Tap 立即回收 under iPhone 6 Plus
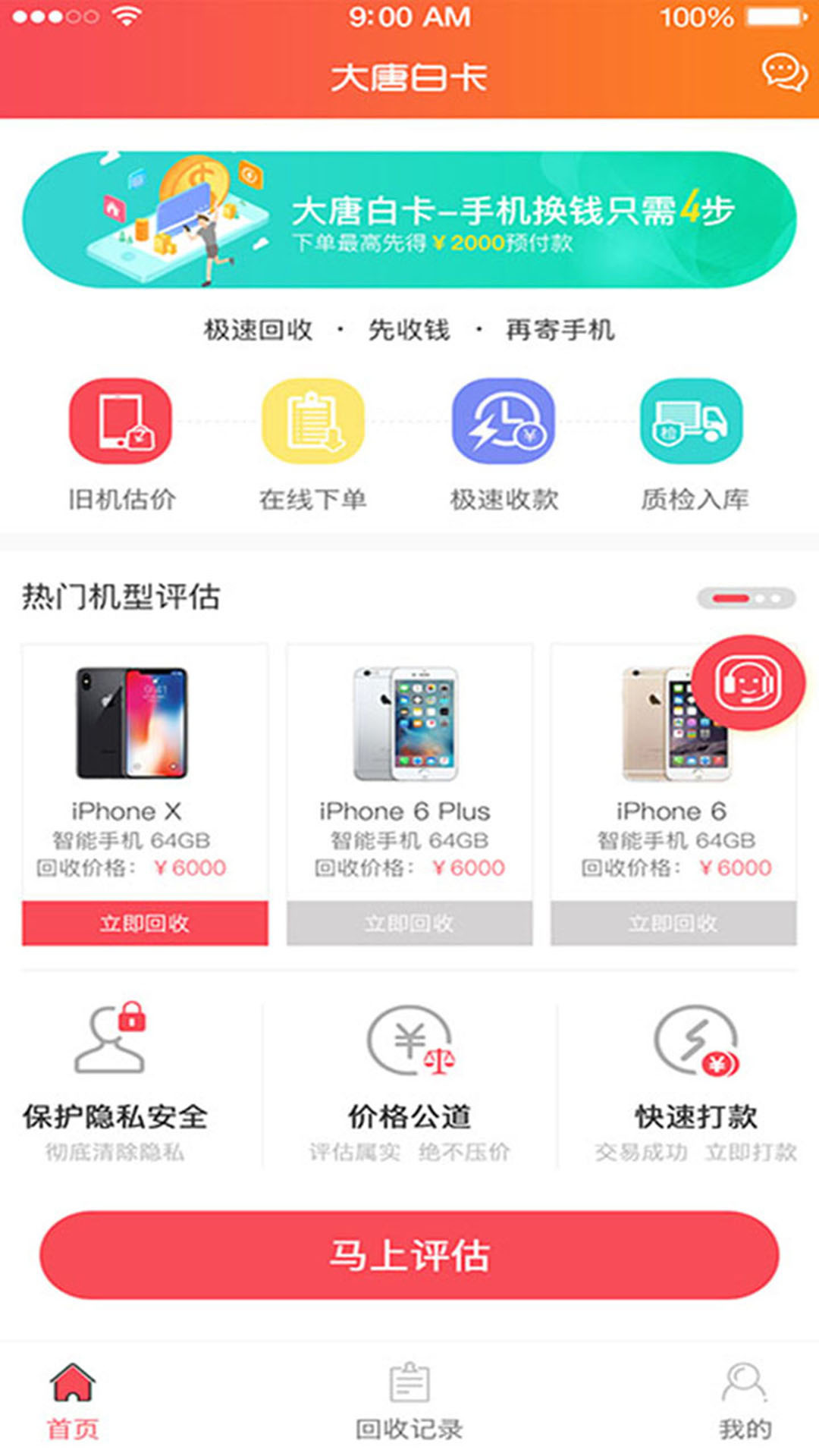 coord(409,923)
